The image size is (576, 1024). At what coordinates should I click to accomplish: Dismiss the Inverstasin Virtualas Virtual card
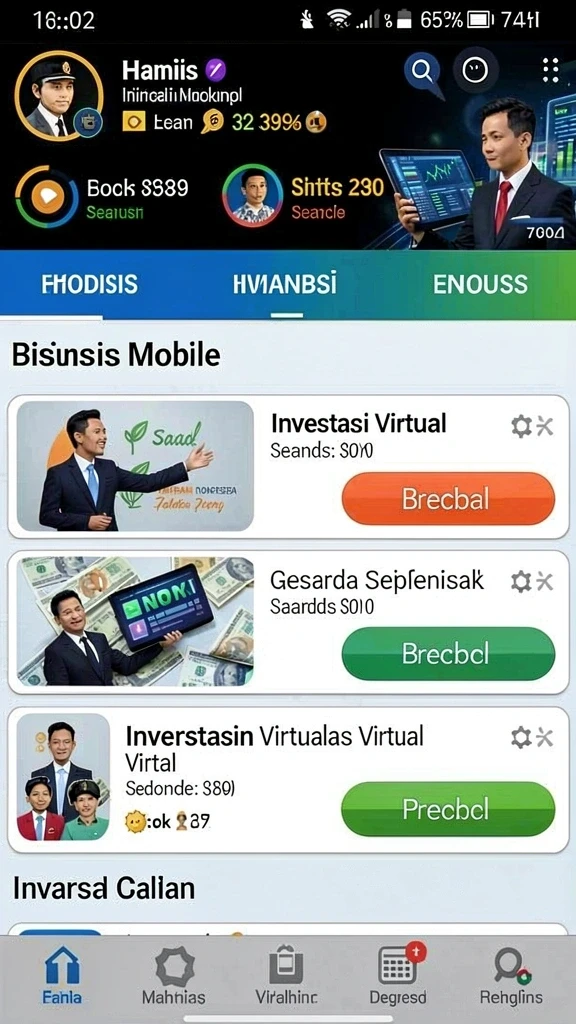tap(545, 738)
